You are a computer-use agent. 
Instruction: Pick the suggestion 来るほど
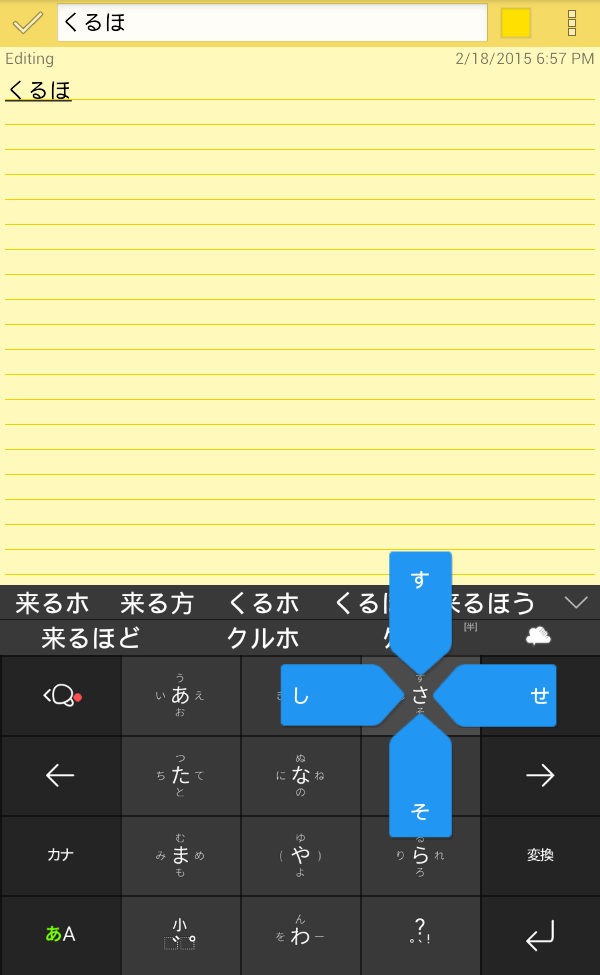pos(91,638)
